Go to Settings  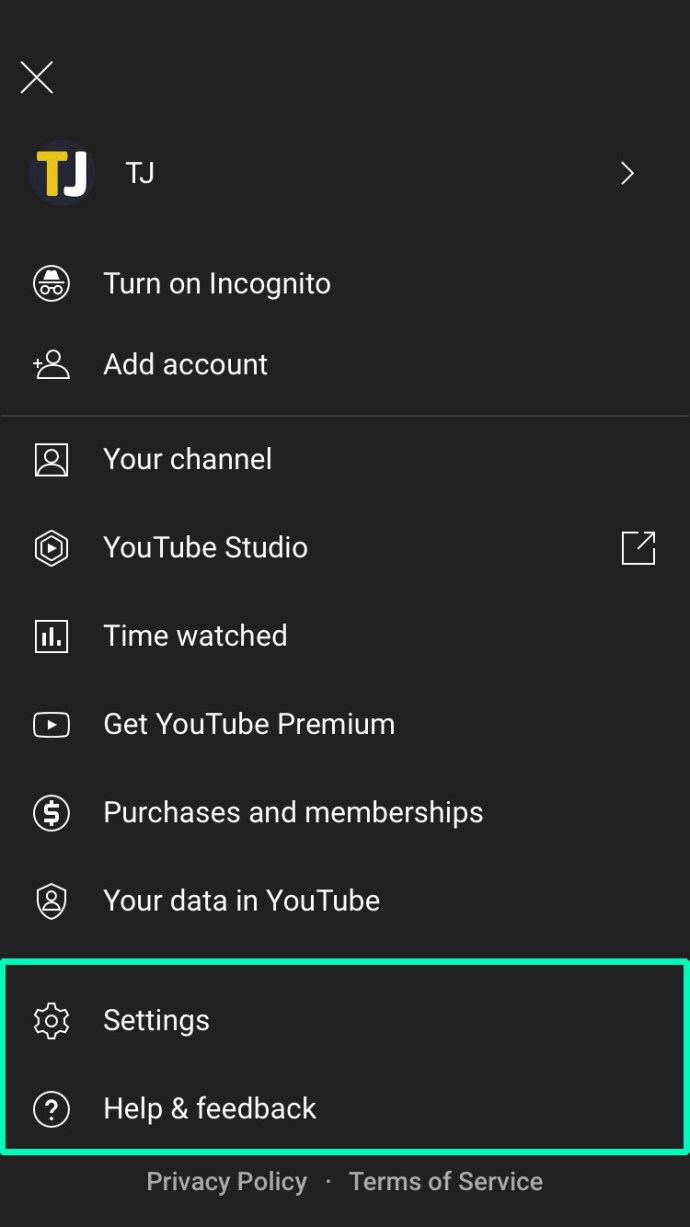pos(156,1021)
